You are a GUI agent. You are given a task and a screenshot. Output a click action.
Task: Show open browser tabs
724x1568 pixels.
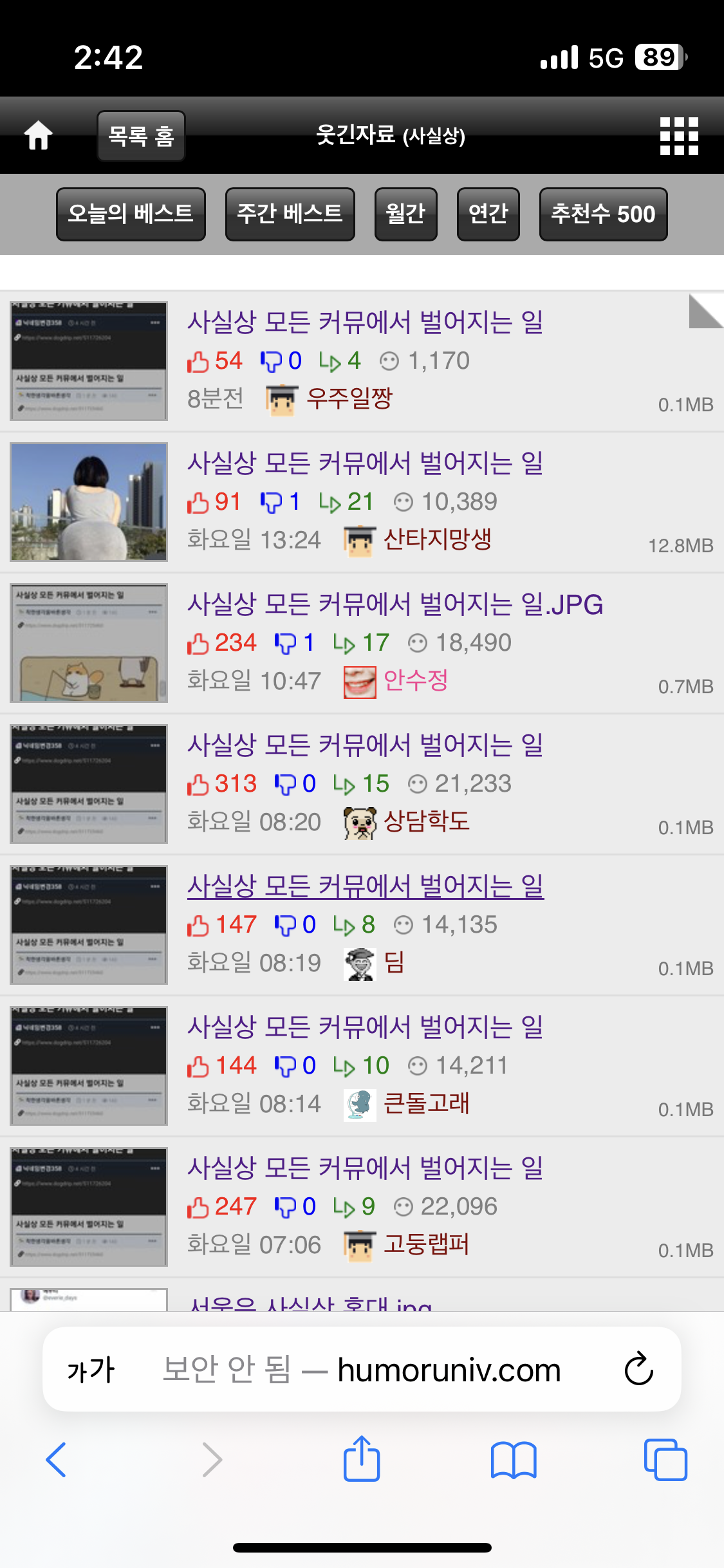click(665, 1460)
